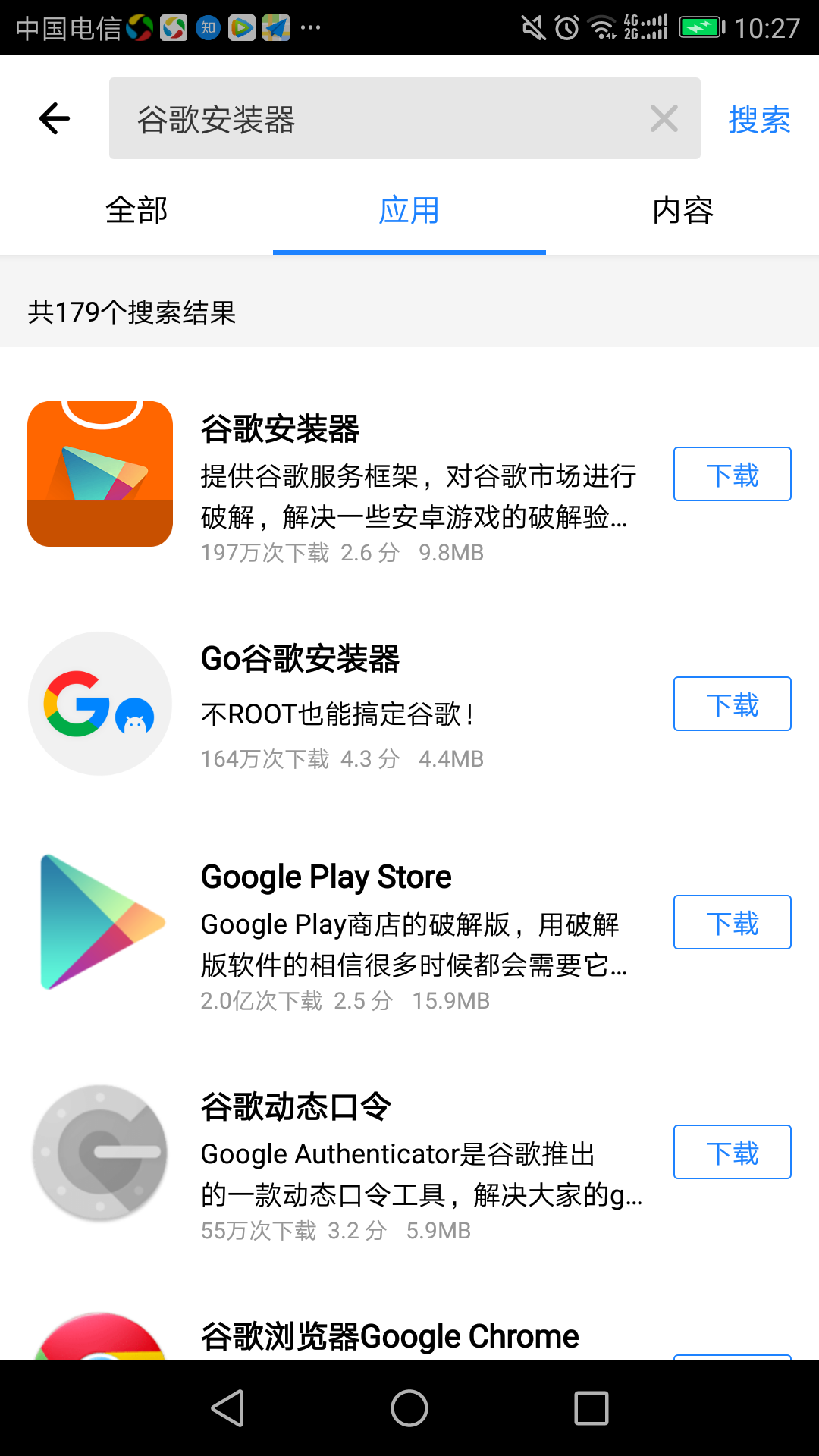Open the 谷歌动态口令 authenticator icon
Screen dimensions: 819x1456
pyautogui.click(x=99, y=1152)
